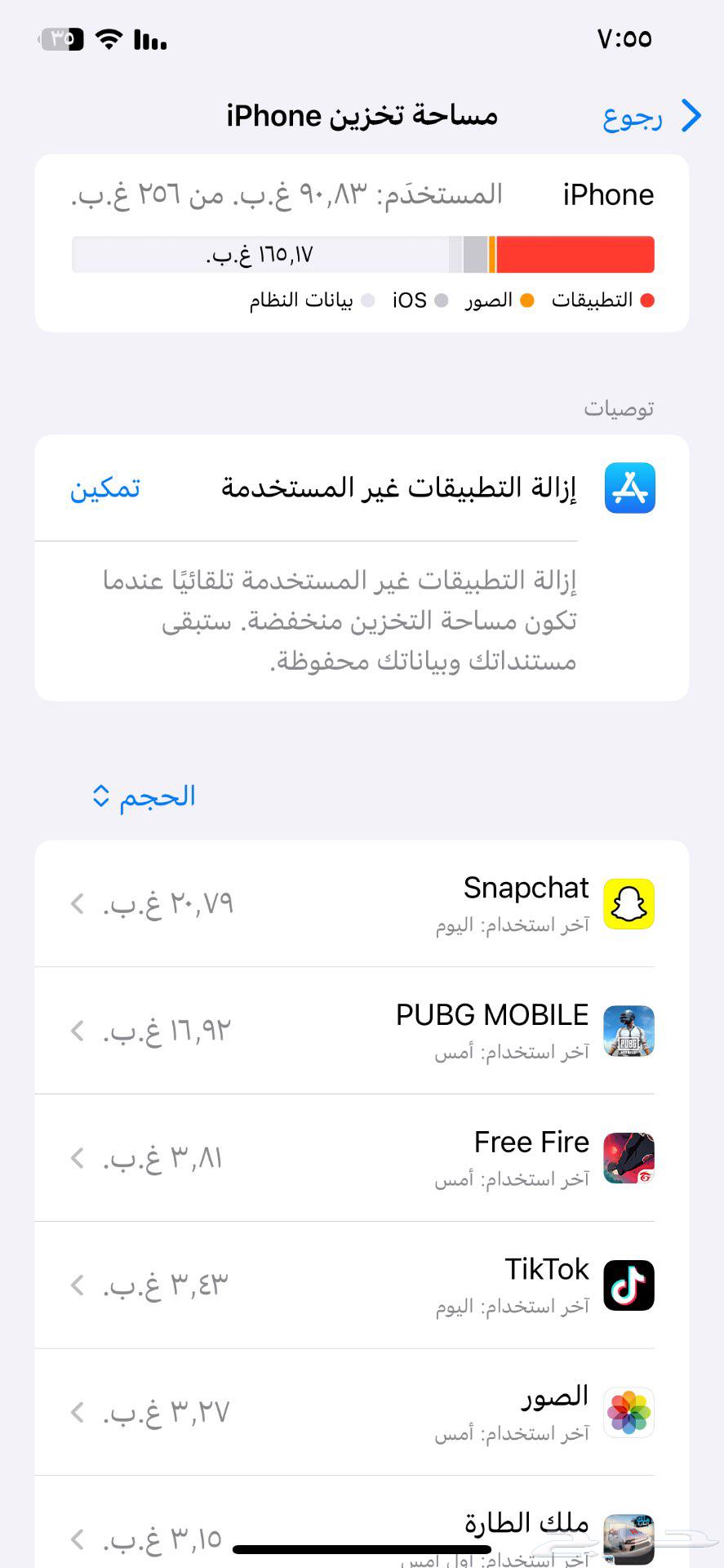Tap the App Store icon beside إزالة التطبيقات
The image size is (724, 1568).
click(x=629, y=488)
